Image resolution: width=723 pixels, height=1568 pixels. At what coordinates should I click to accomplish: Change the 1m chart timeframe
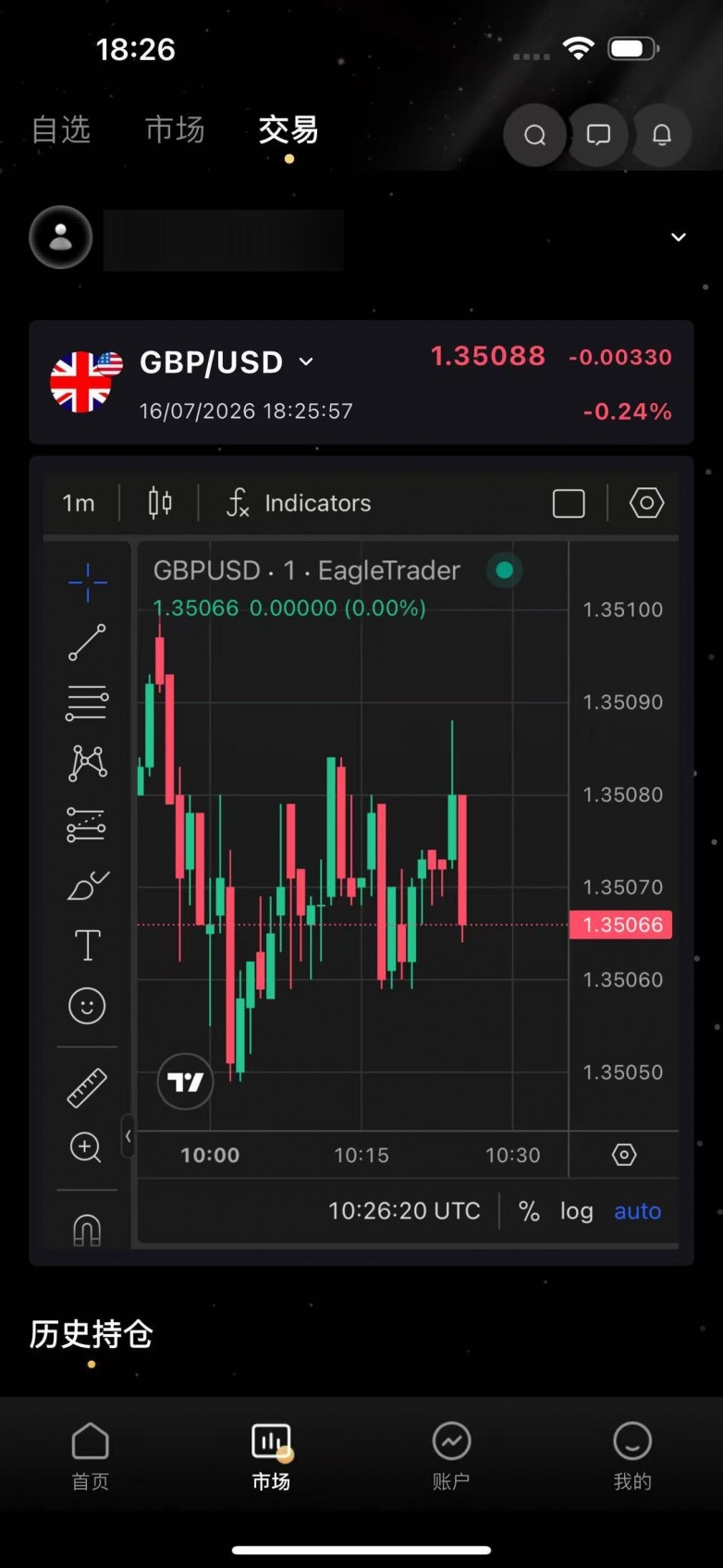point(79,503)
